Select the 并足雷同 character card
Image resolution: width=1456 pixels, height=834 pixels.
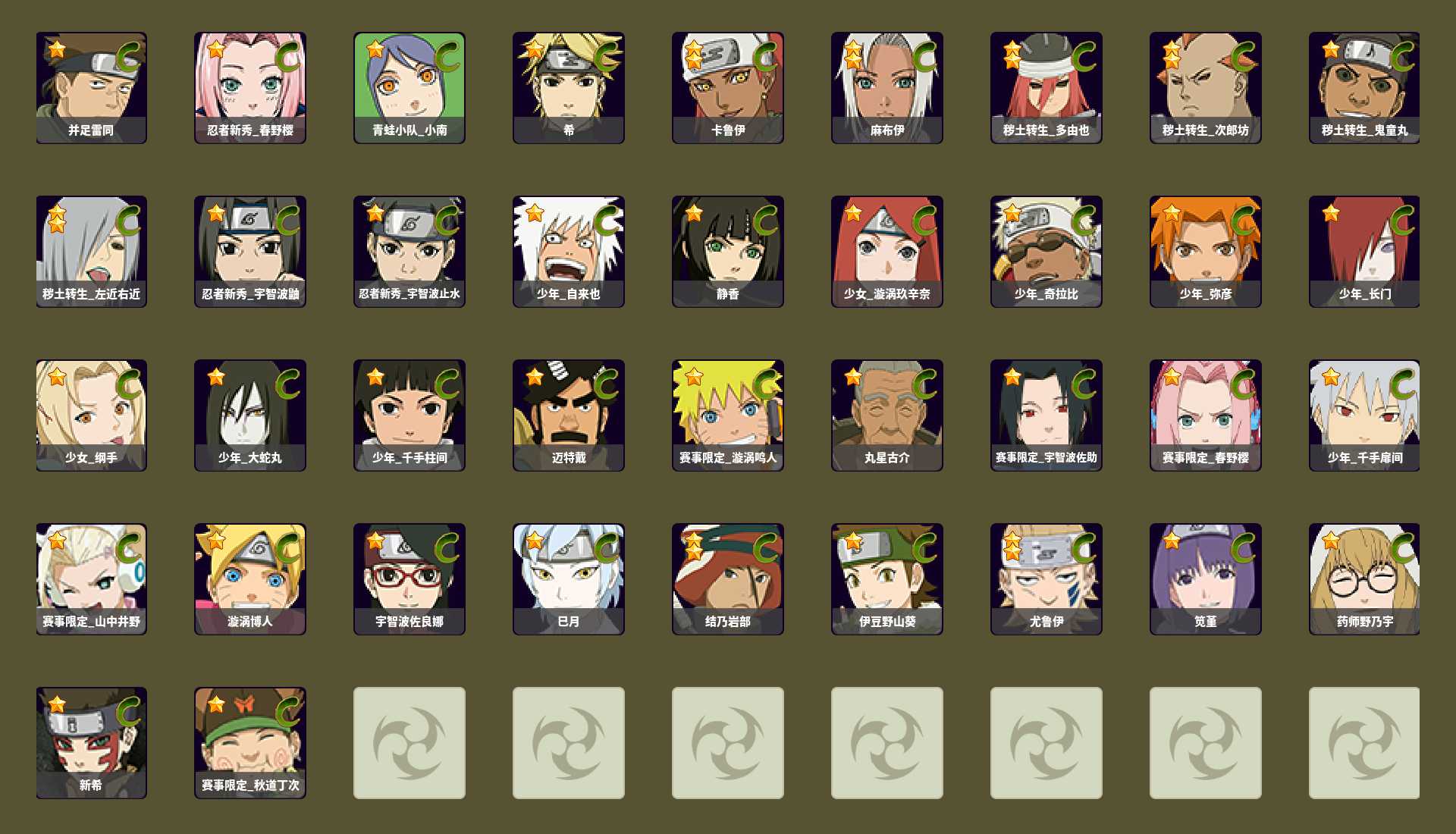(91, 87)
